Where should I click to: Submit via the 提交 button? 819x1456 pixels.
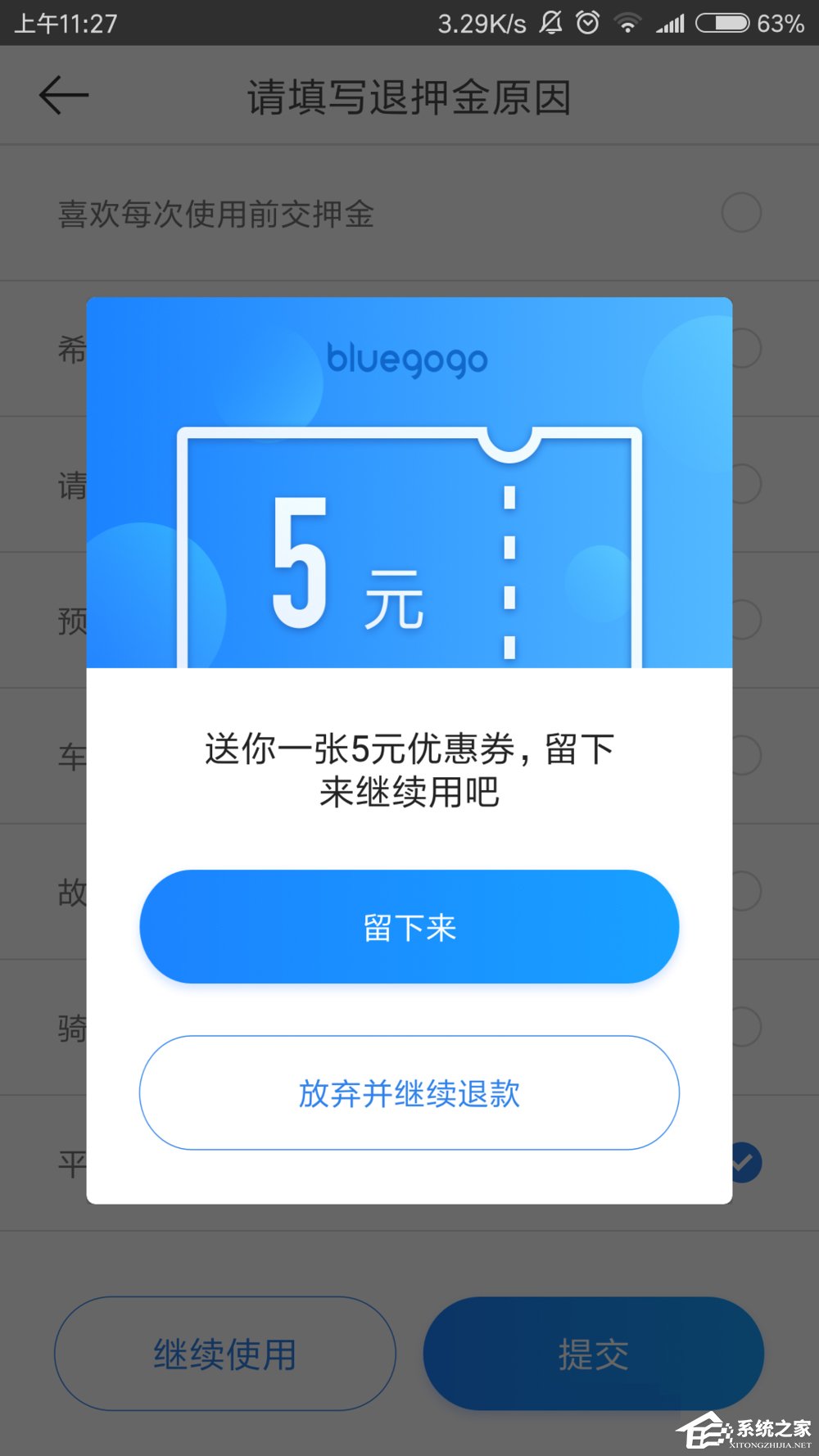tap(592, 1353)
